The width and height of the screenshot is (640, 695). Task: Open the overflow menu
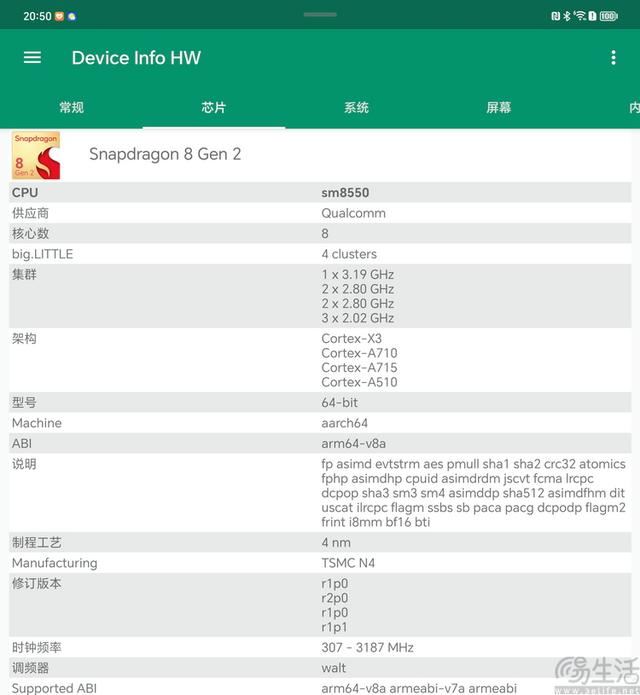pyautogui.click(x=613, y=58)
